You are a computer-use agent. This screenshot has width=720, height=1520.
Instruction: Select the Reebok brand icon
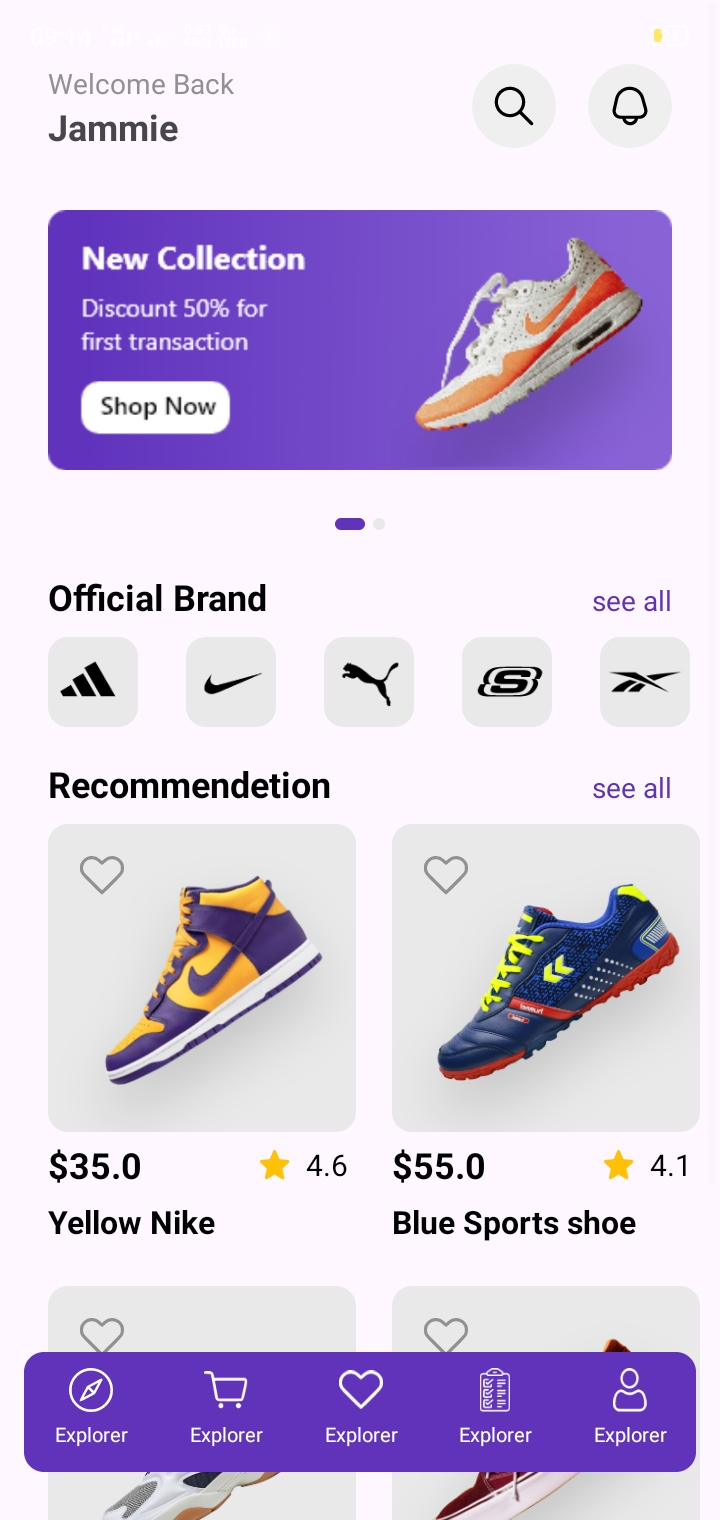(644, 682)
